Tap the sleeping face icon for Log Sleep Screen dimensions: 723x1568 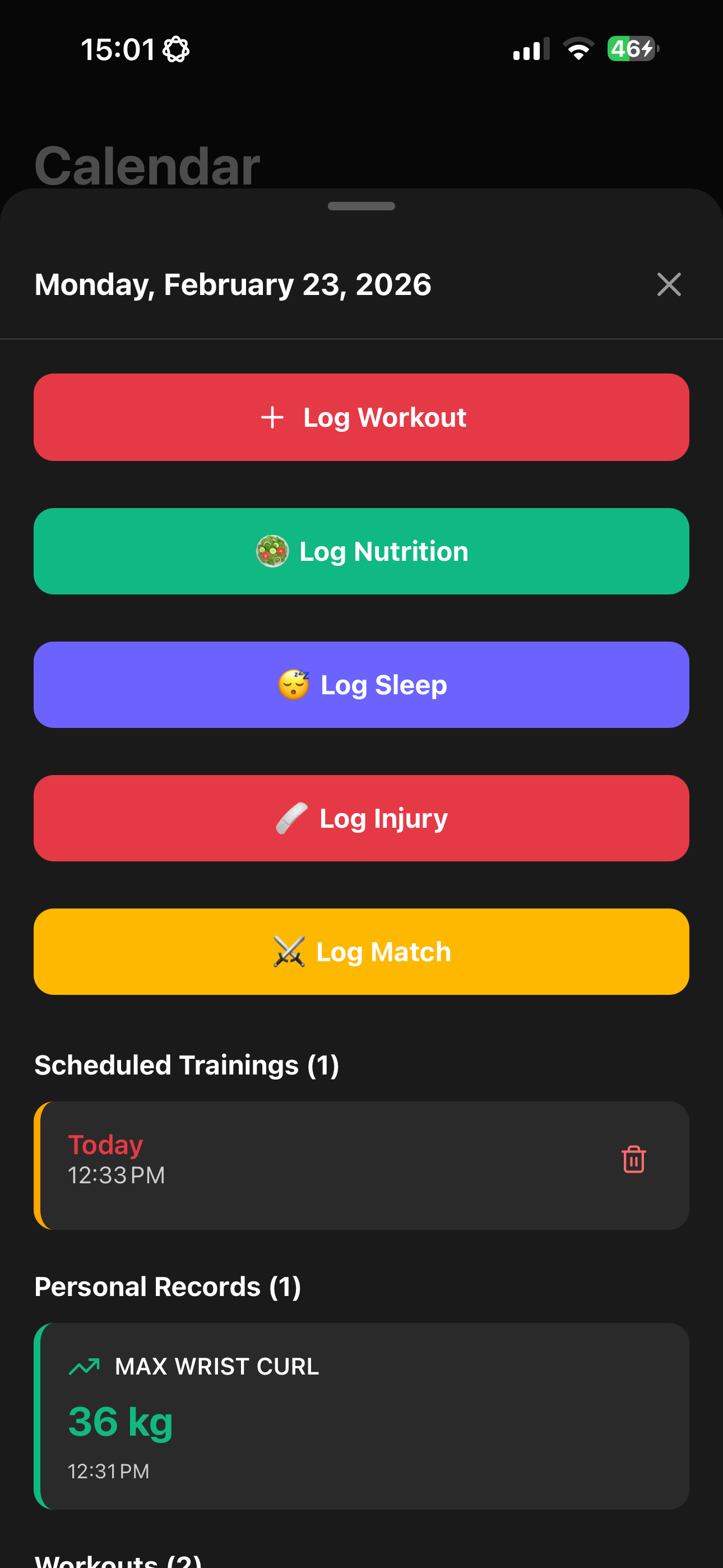point(296,685)
